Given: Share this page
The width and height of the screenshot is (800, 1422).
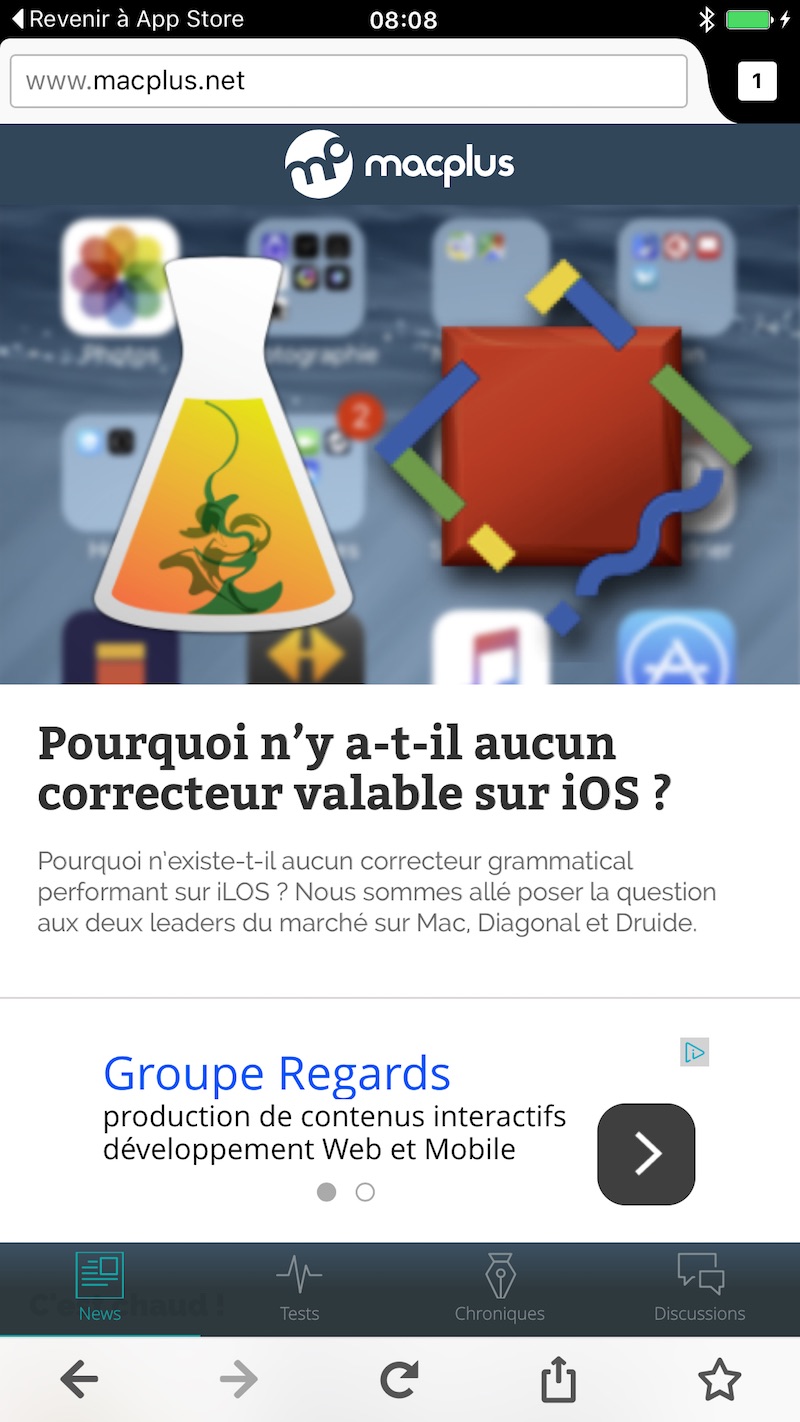Looking at the screenshot, I should (559, 1379).
